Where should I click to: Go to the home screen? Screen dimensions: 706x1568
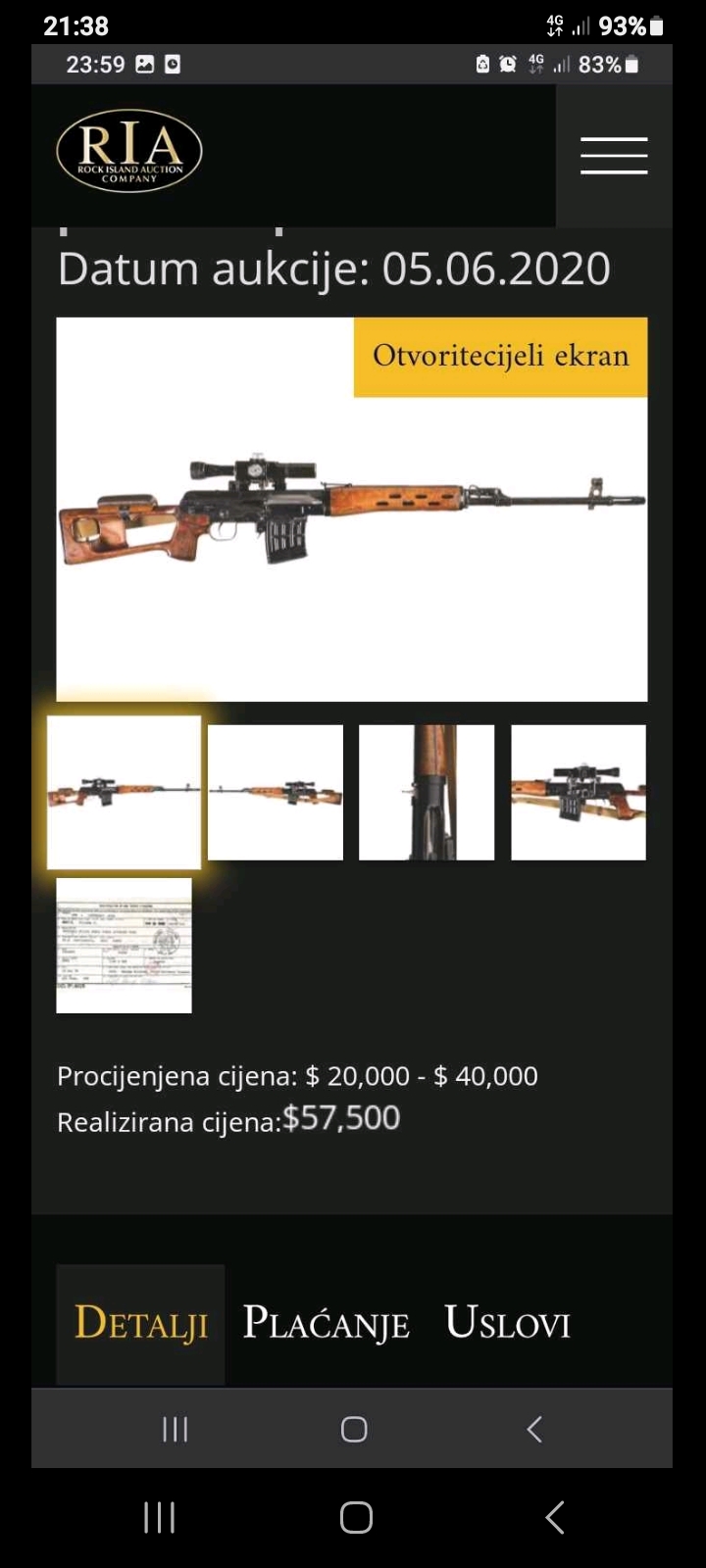(x=356, y=1517)
